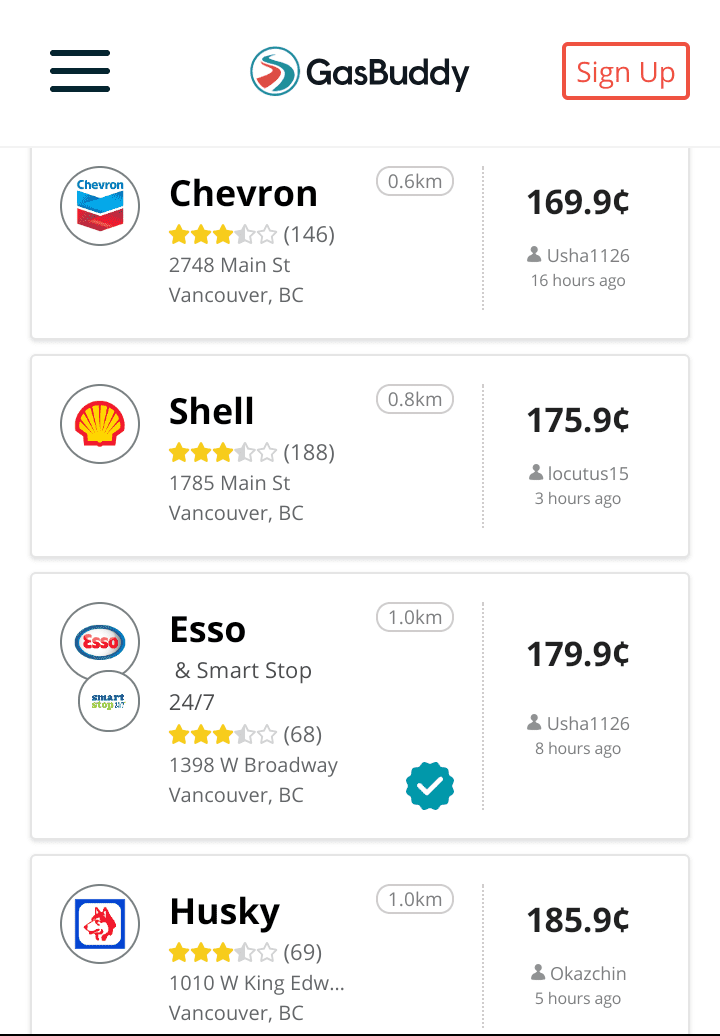Open the hamburger navigation menu
720x1036 pixels.
click(x=80, y=71)
